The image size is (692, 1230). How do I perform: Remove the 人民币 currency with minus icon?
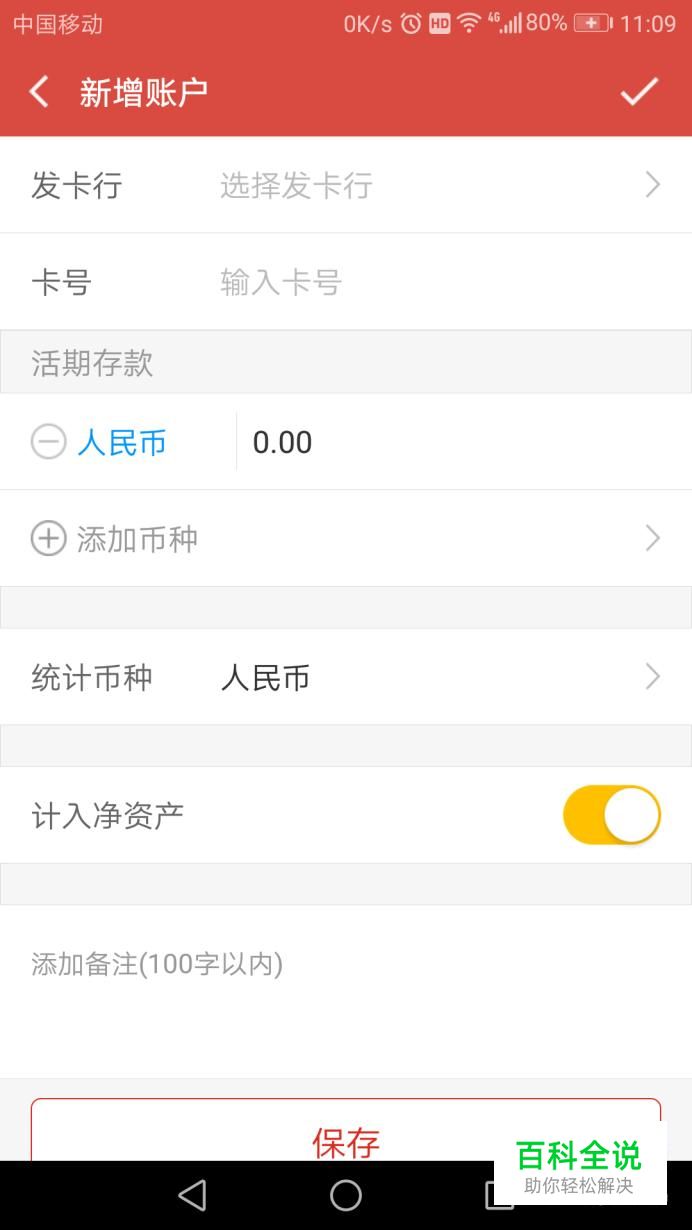[x=48, y=442]
